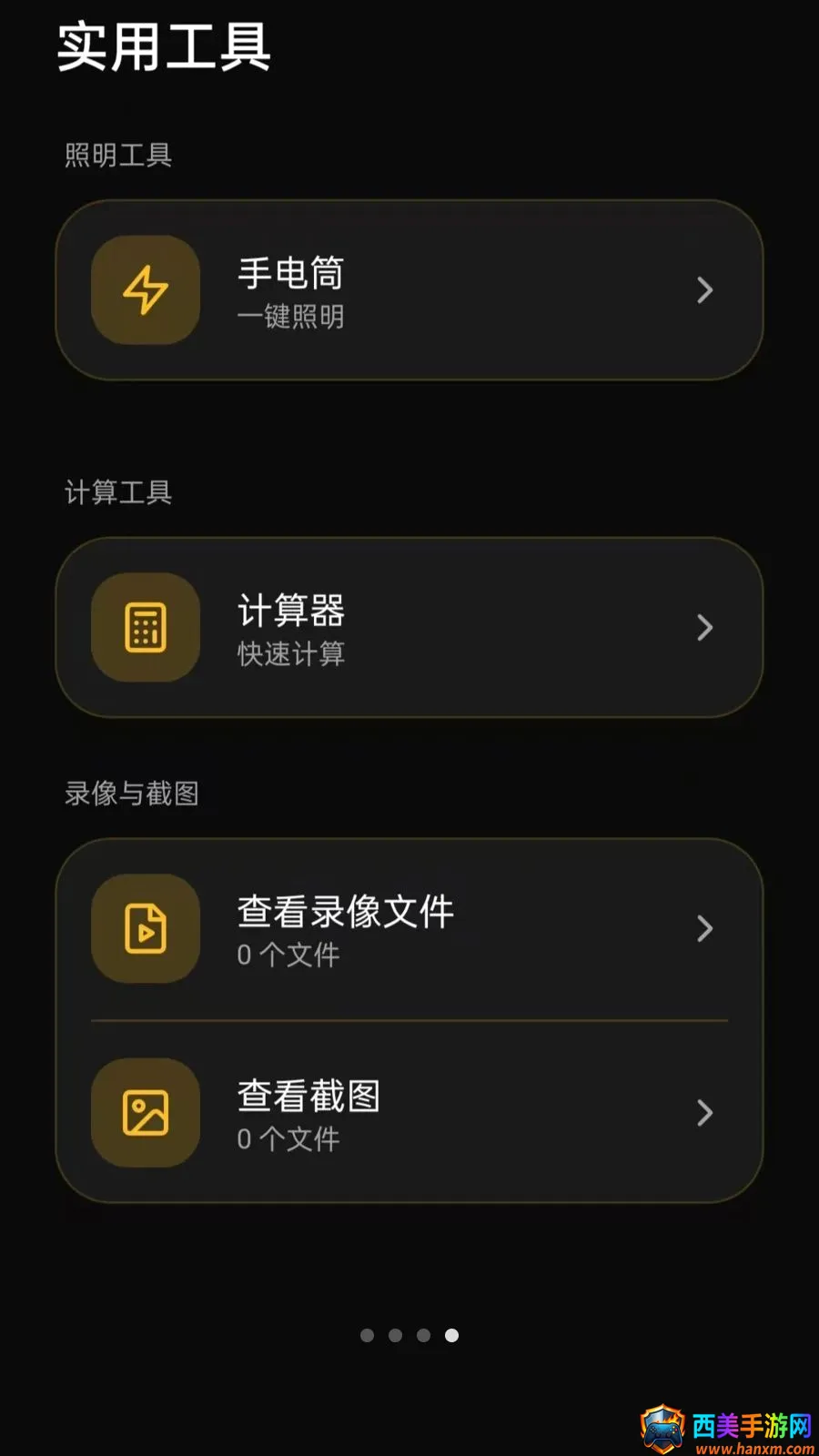This screenshot has width=819, height=1456.
Task: Open the 手电筒 flashlight tool
Action: pyautogui.click(x=409, y=290)
